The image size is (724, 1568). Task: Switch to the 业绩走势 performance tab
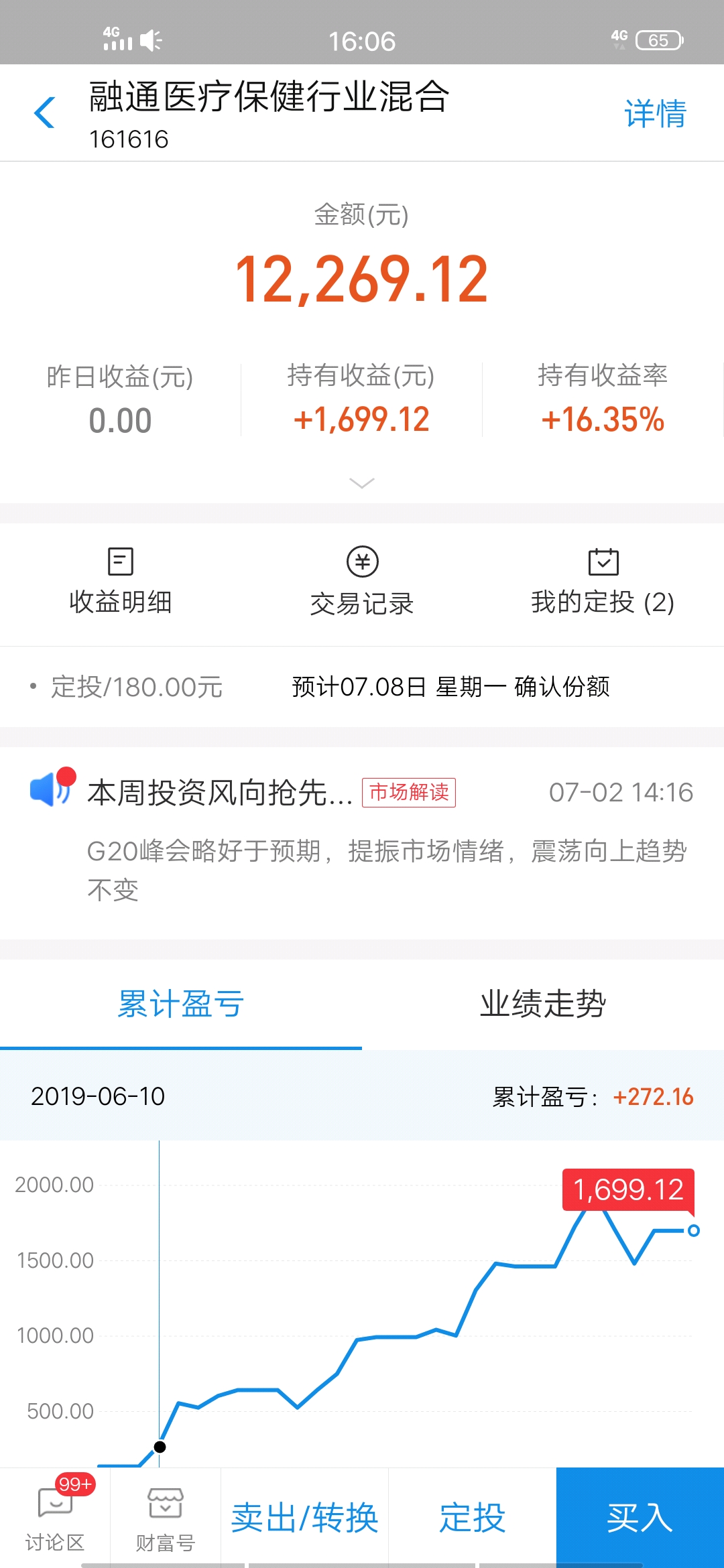pyautogui.click(x=543, y=1004)
